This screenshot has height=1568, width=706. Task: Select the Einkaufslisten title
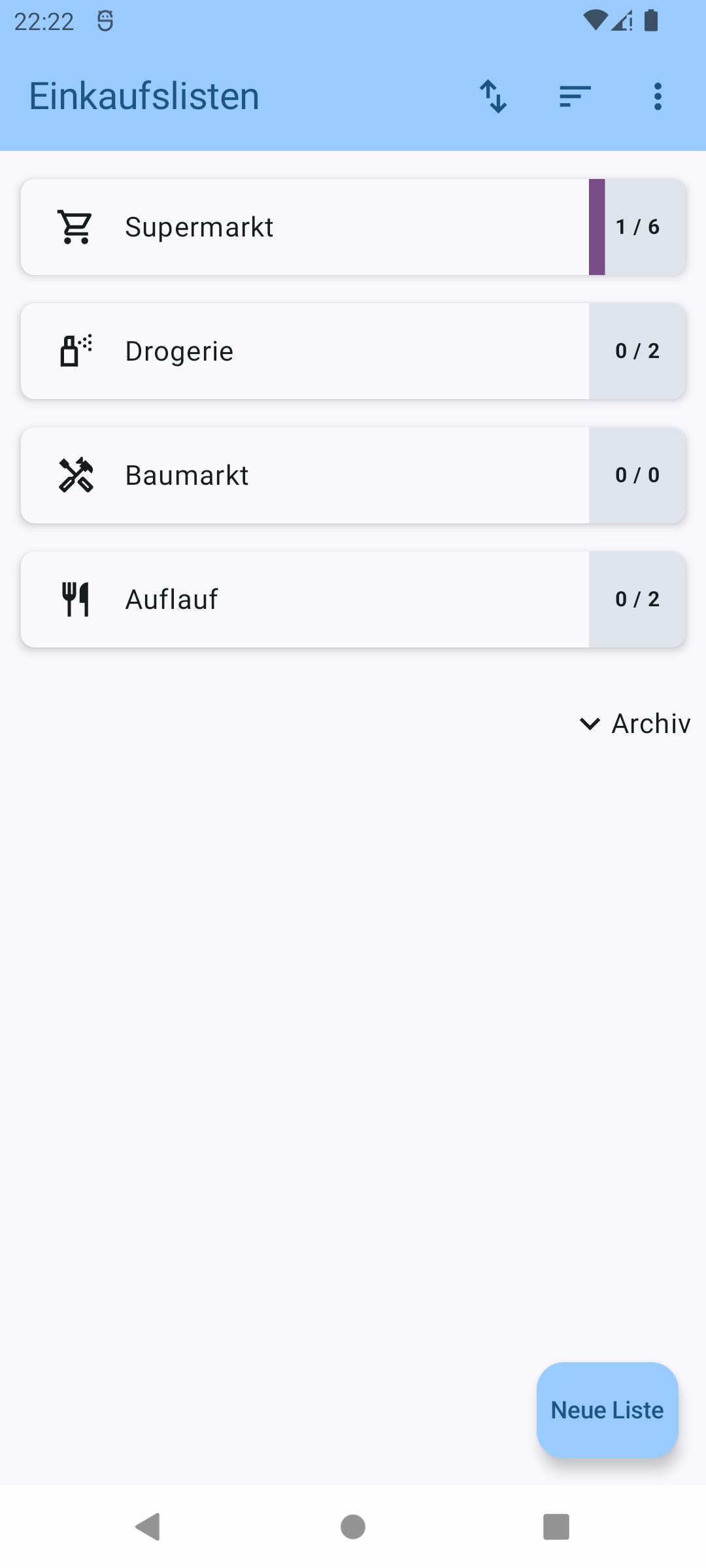coord(143,96)
